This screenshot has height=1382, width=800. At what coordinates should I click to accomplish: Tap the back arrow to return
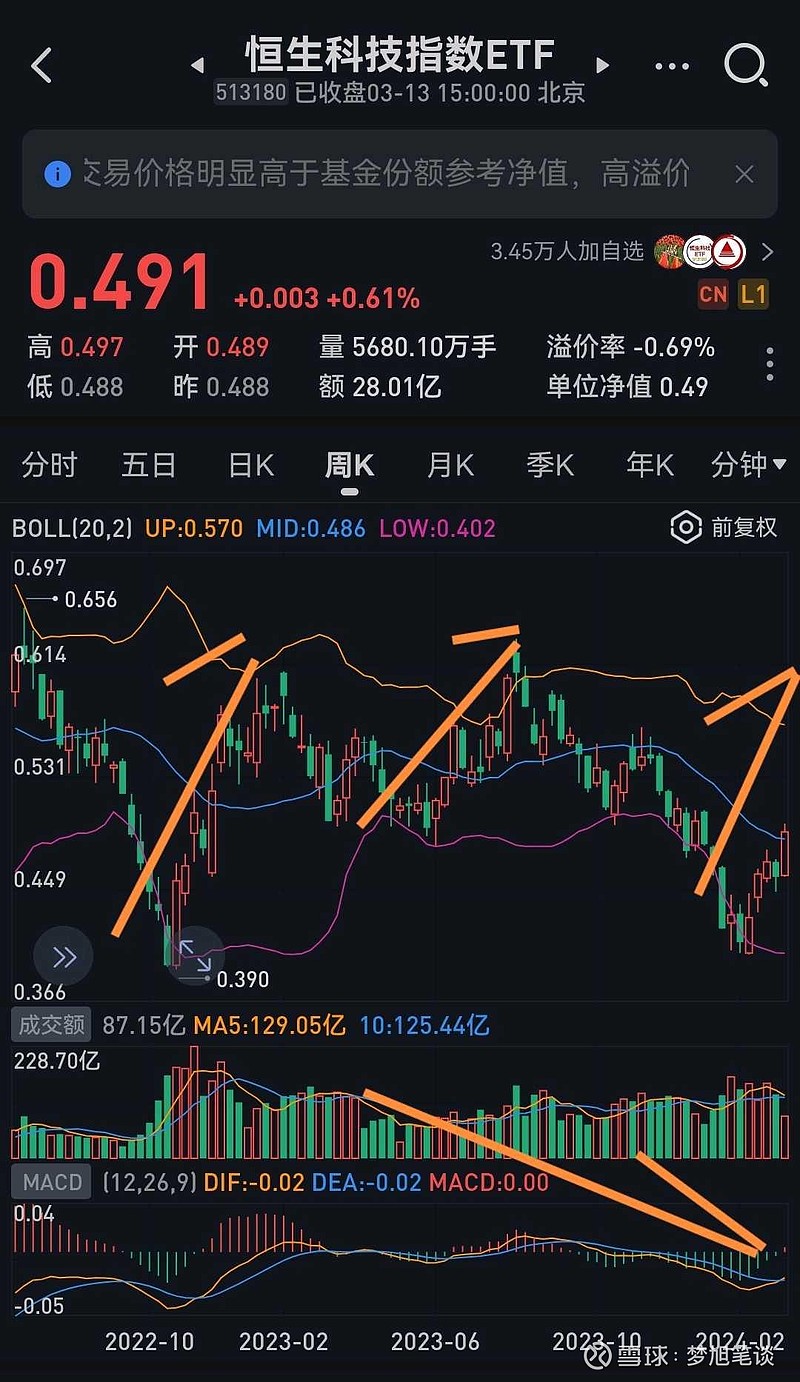tap(40, 64)
